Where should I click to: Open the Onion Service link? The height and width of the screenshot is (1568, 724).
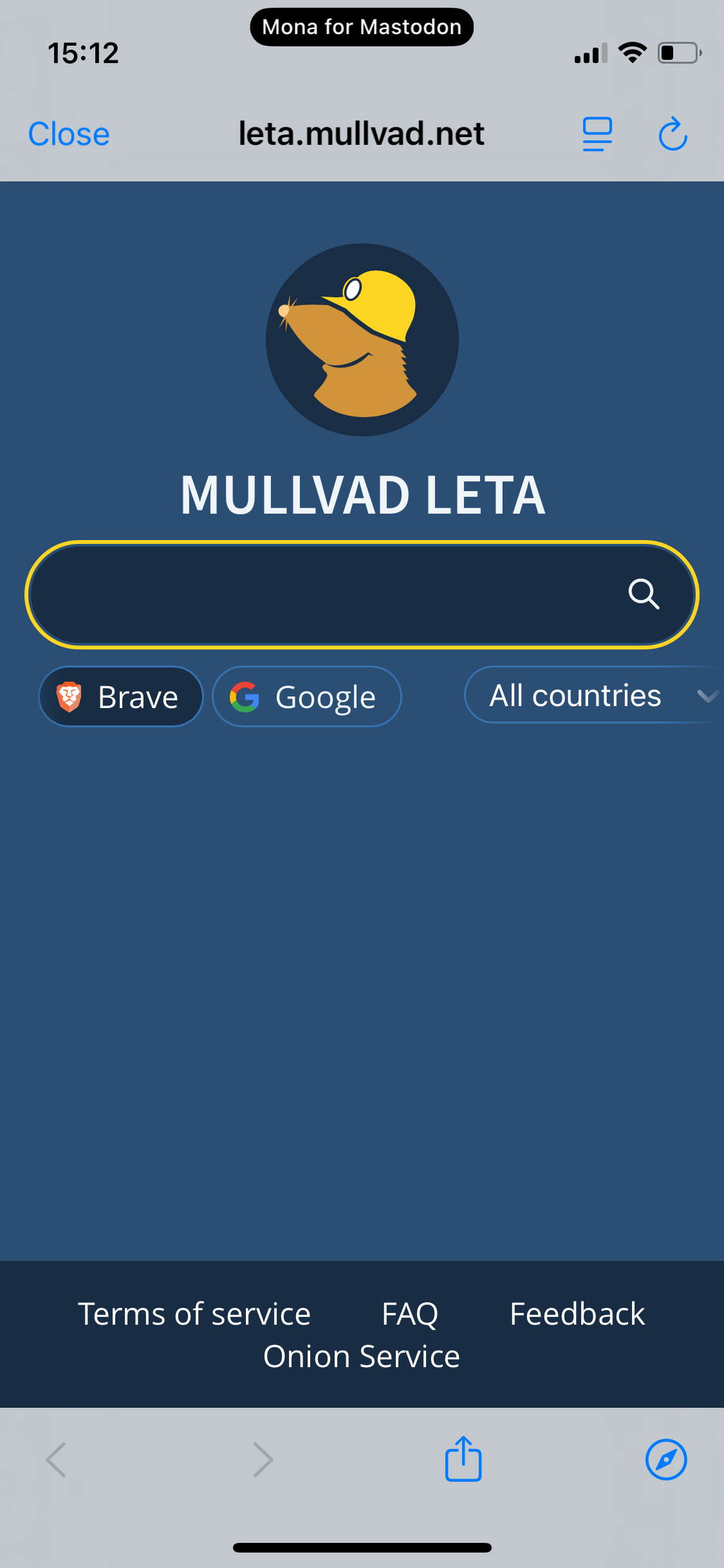coord(362,1356)
